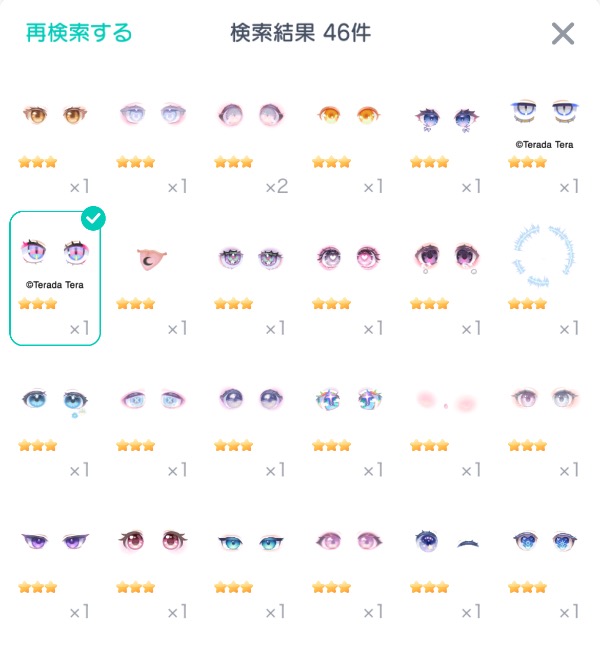Choose the winking dark blue eye item
Screen dimensions: 600x647
[x=445, y=541]
